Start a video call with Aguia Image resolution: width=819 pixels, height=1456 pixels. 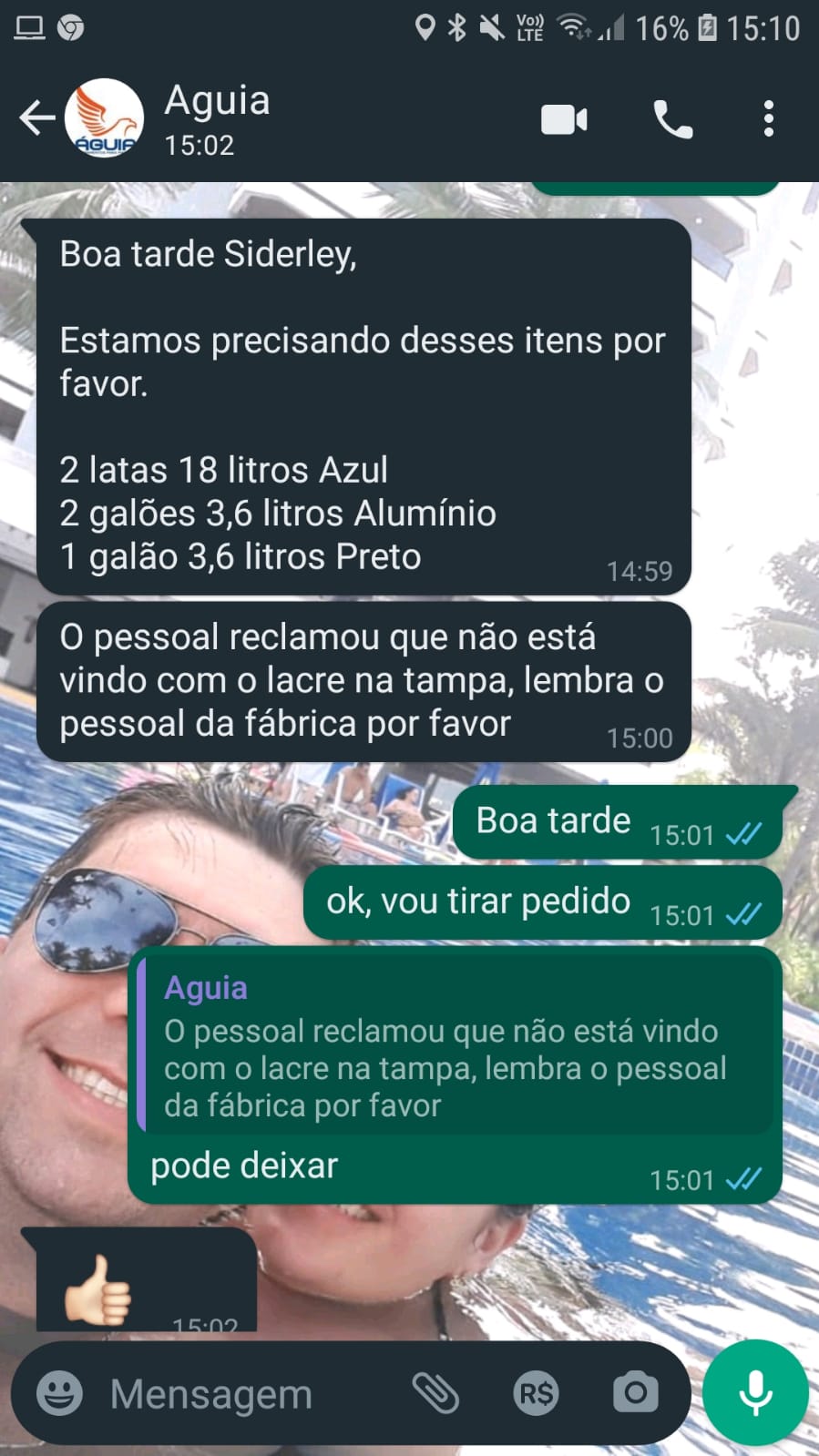point(564,119)
